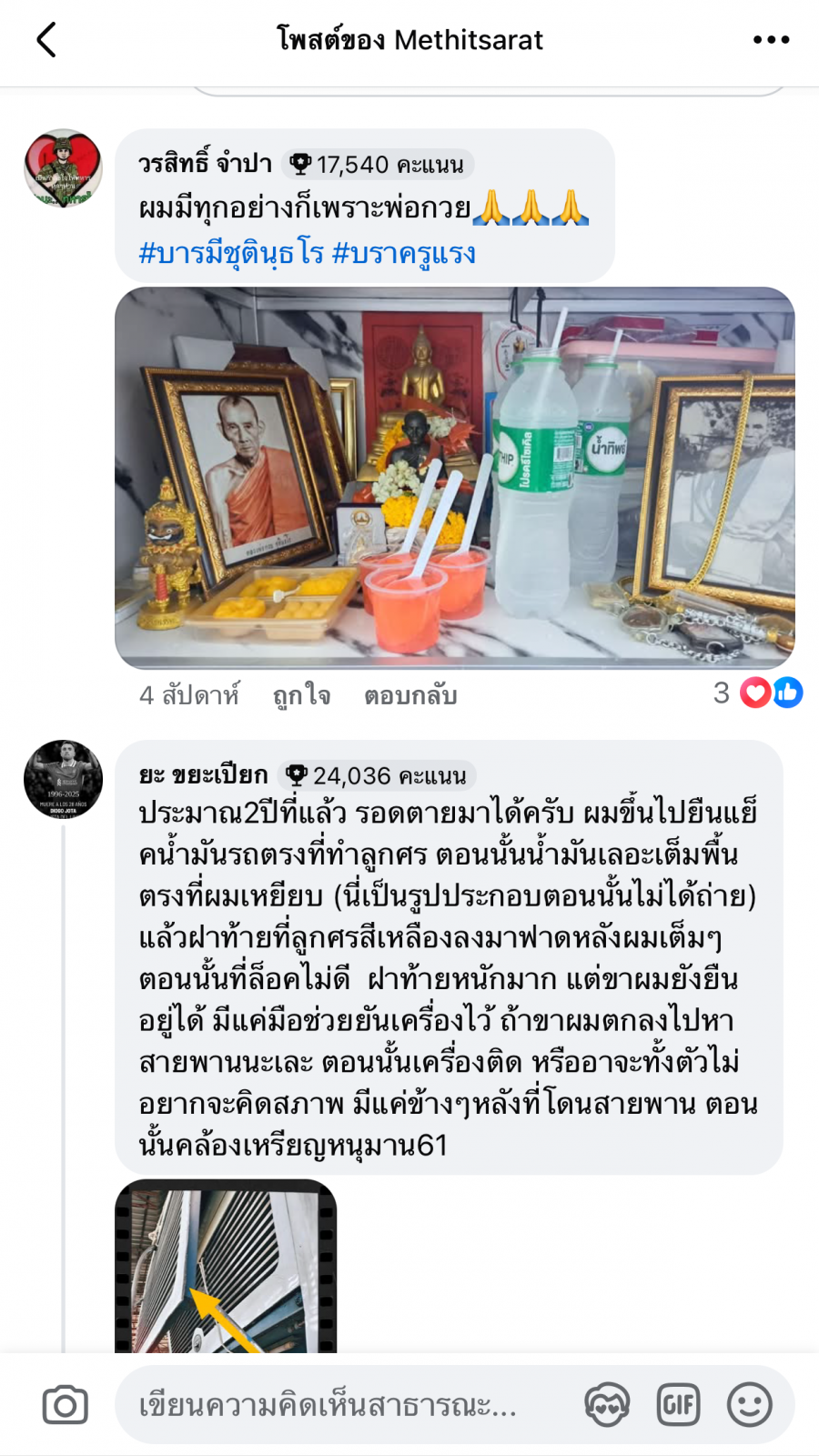Screen dimensions: 819x1456
Task: Open the hashtag #บารมีชุตินธโร
Action: pos(231,253)
